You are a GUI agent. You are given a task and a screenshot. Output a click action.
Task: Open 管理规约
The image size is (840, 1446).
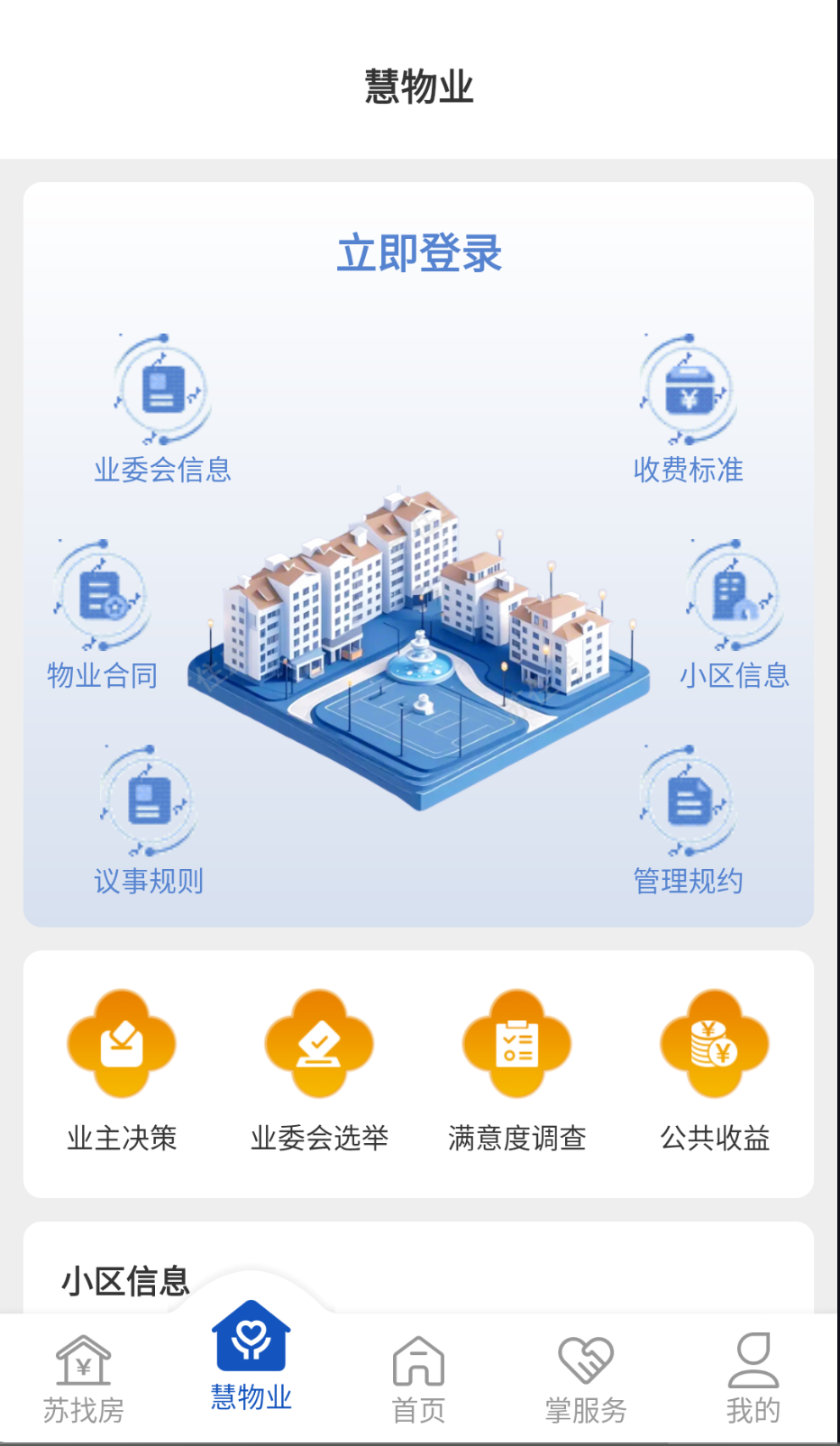point(689,820)
